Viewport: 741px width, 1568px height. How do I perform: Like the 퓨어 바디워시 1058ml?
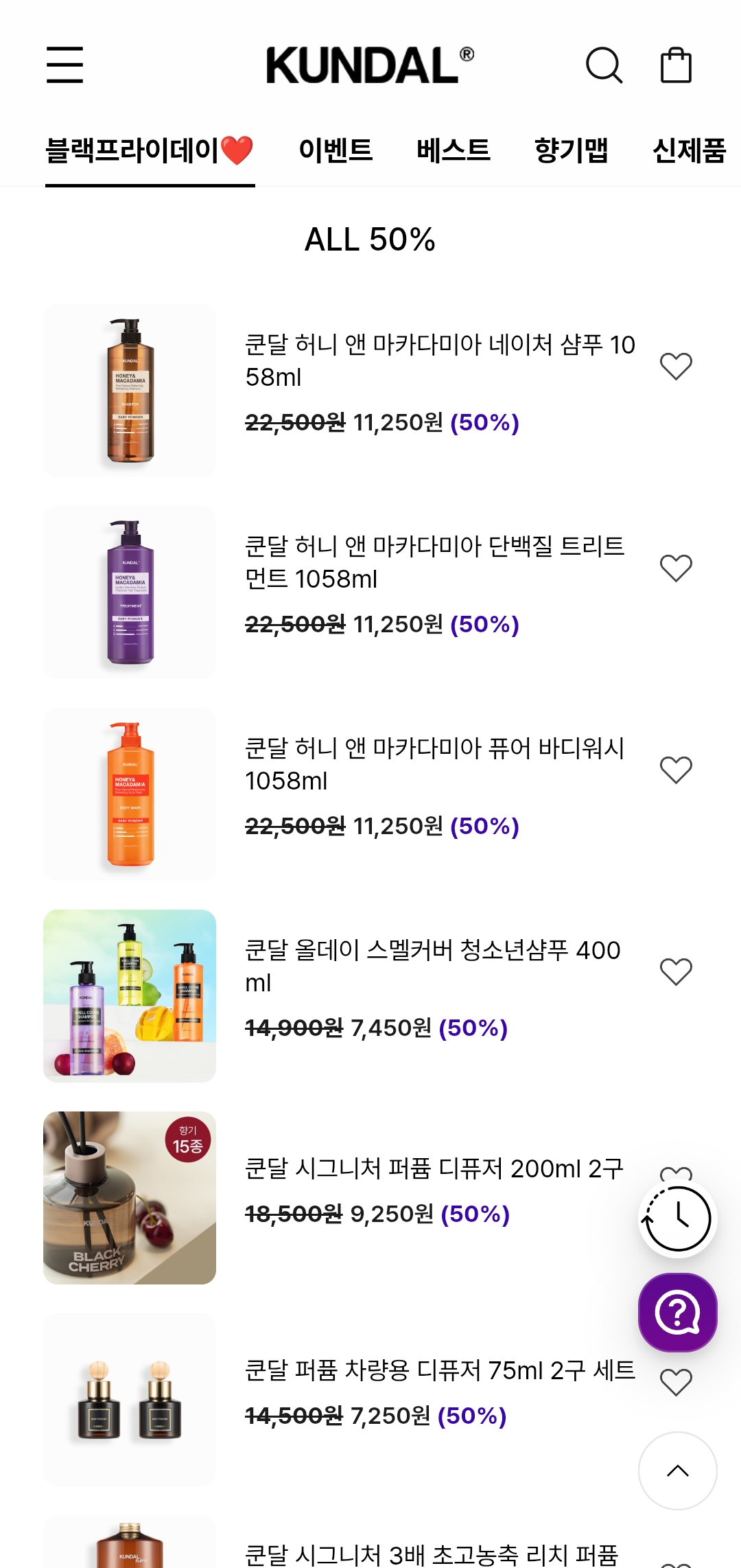[x=676, y=770]
